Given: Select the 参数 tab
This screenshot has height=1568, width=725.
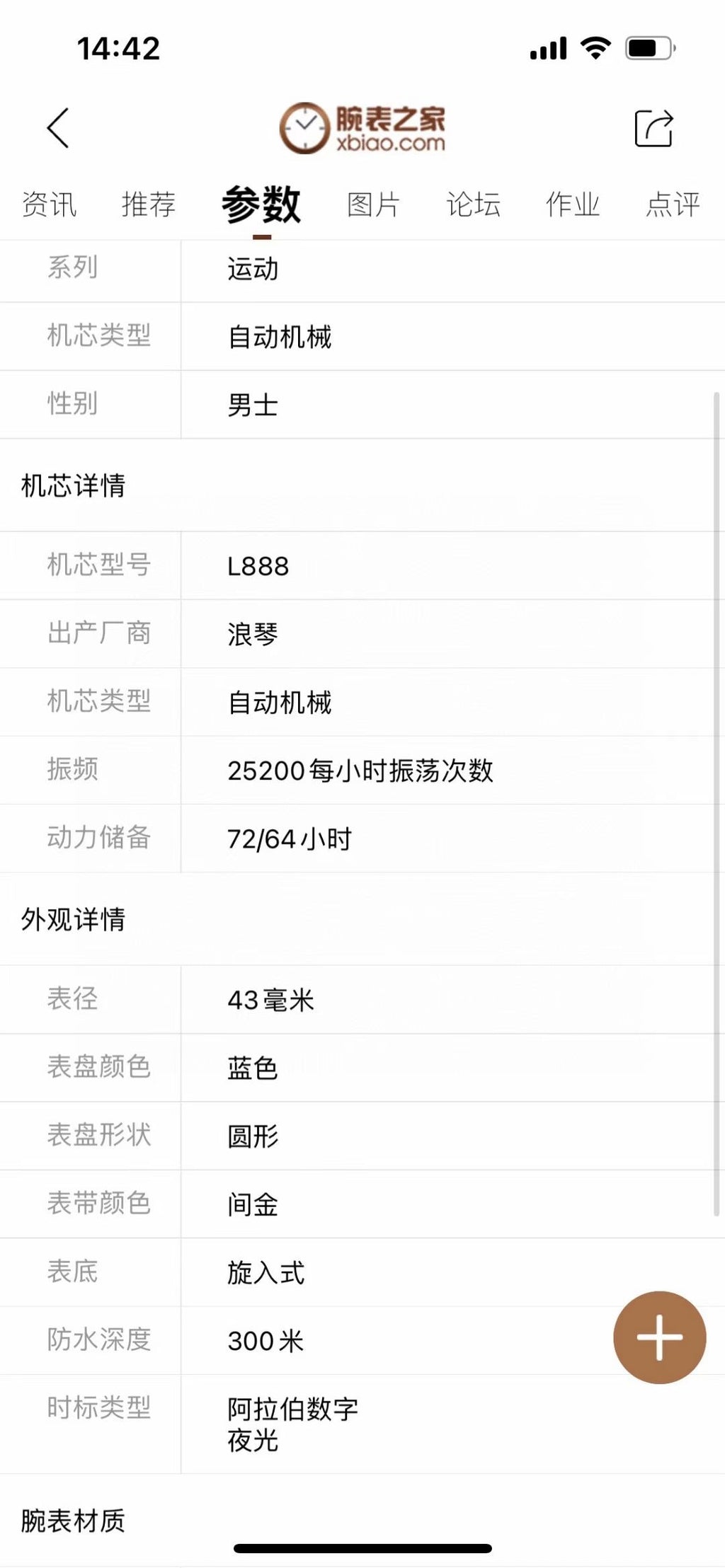Looking at the screenshot, I should (261, 205).
